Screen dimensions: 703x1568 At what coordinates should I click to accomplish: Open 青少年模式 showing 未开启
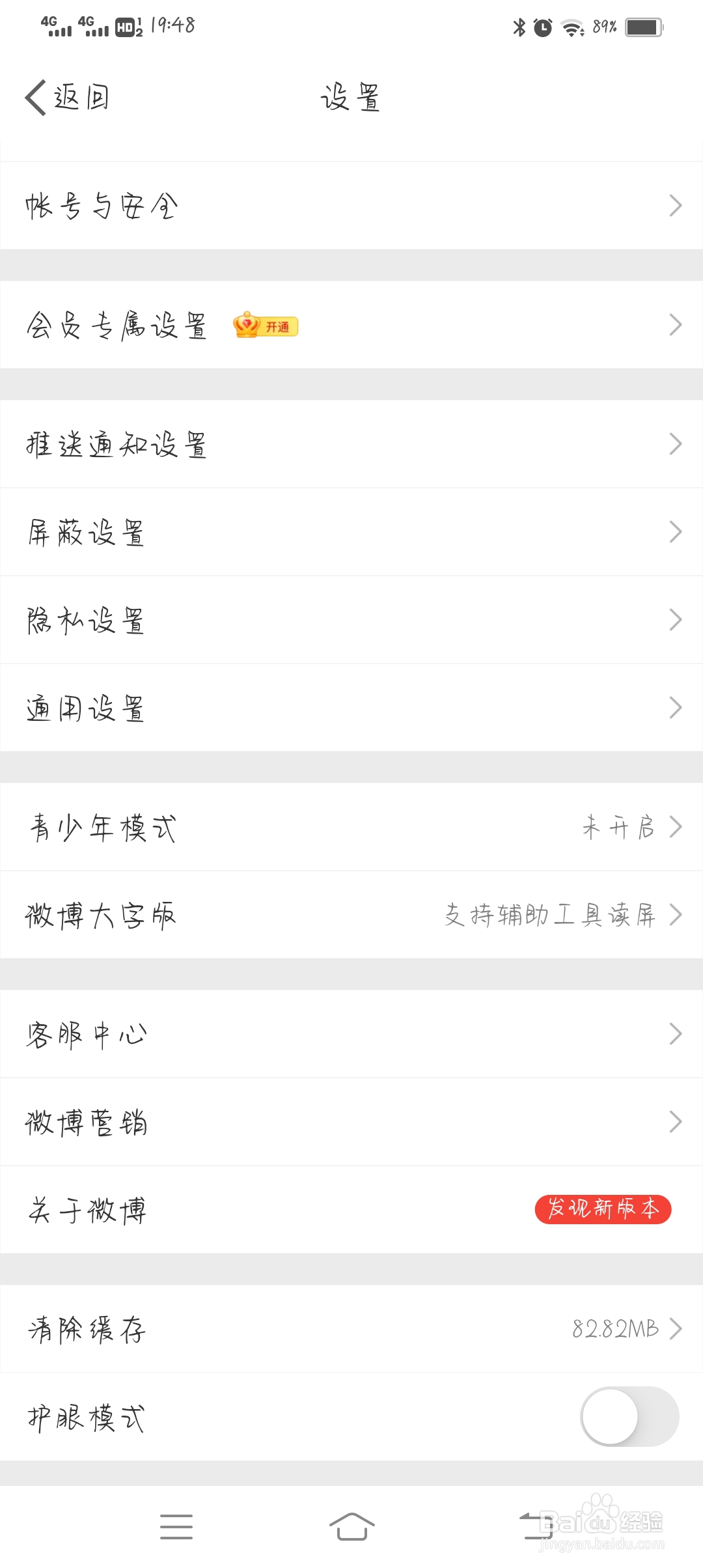pyautogui.click(x=351, y=827)
